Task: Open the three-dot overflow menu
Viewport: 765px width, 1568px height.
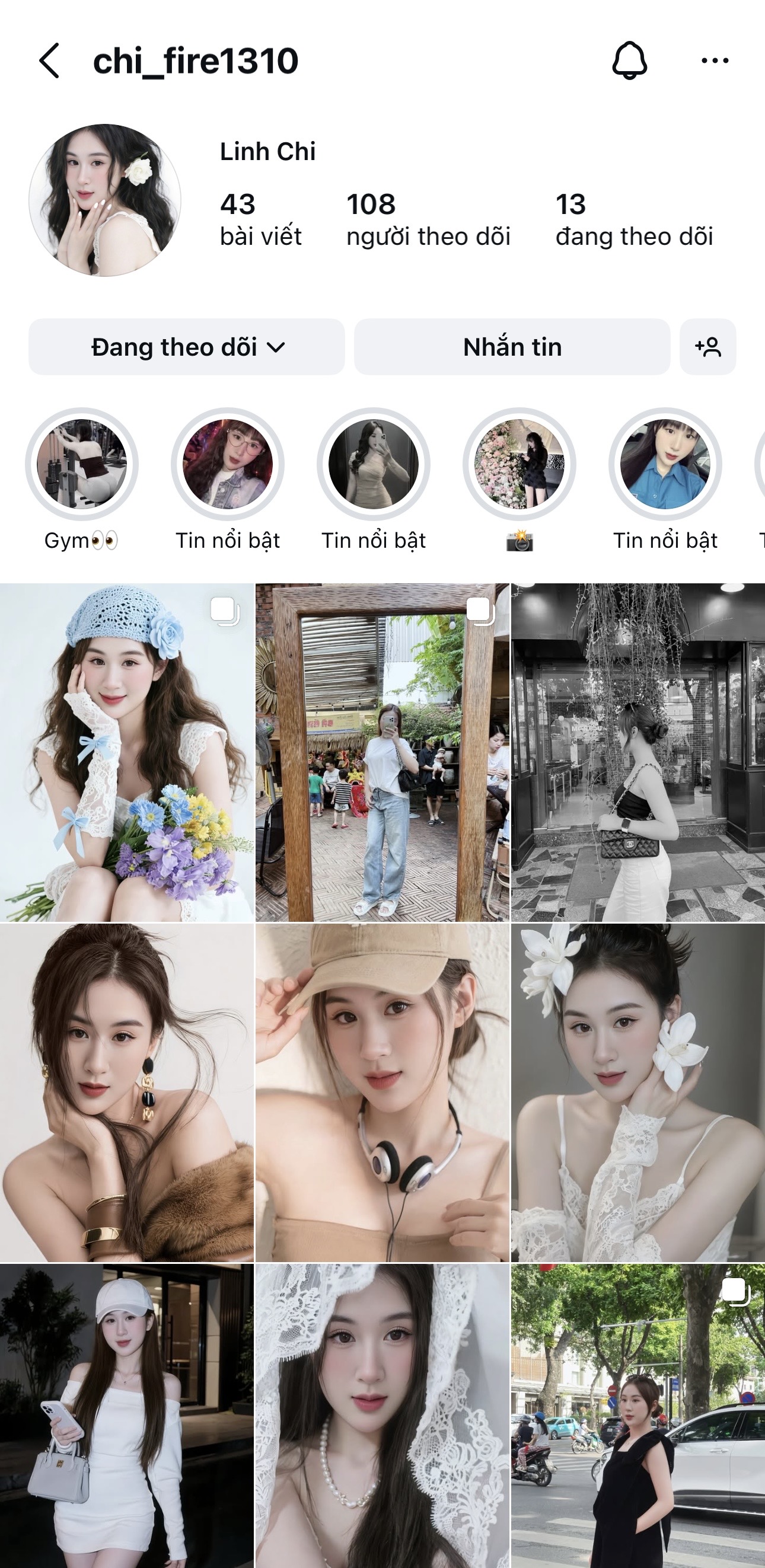Action: pos(715,61)
